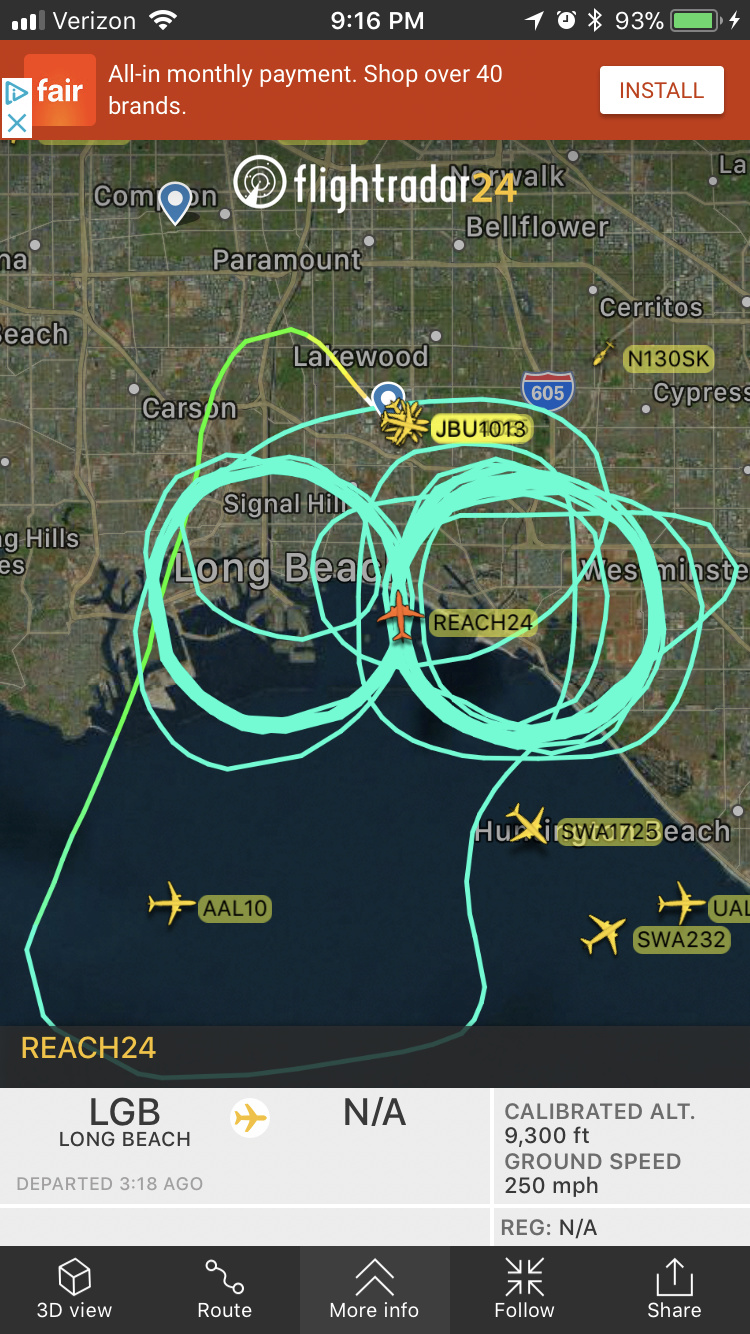
Task: Select the AAL10 aircraft on map
Action: point(172,904)
